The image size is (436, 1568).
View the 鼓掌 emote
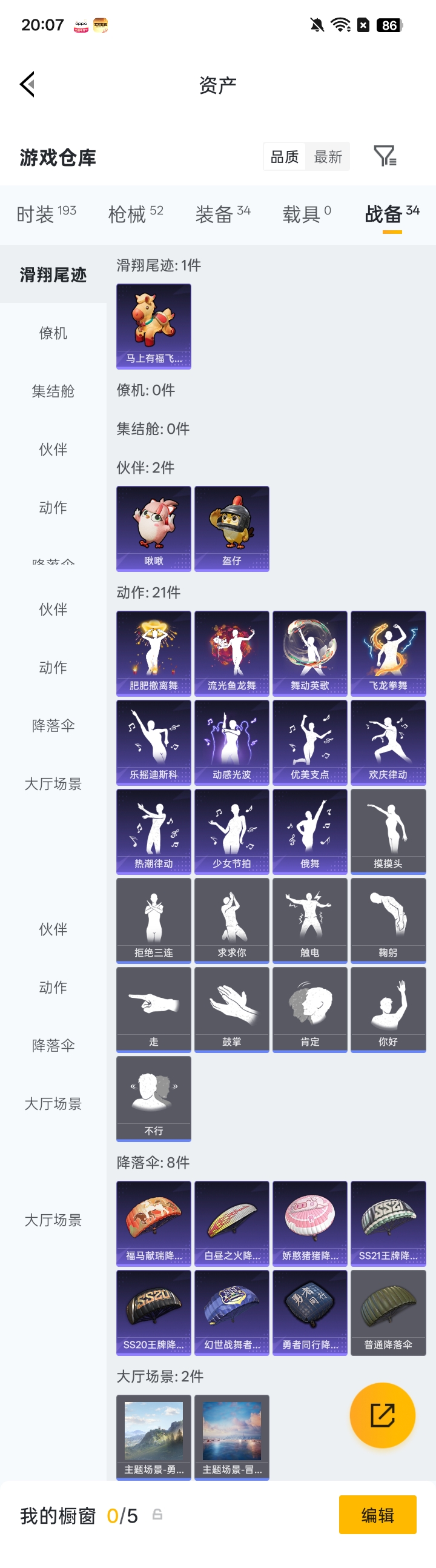(x=232, y=1009)
